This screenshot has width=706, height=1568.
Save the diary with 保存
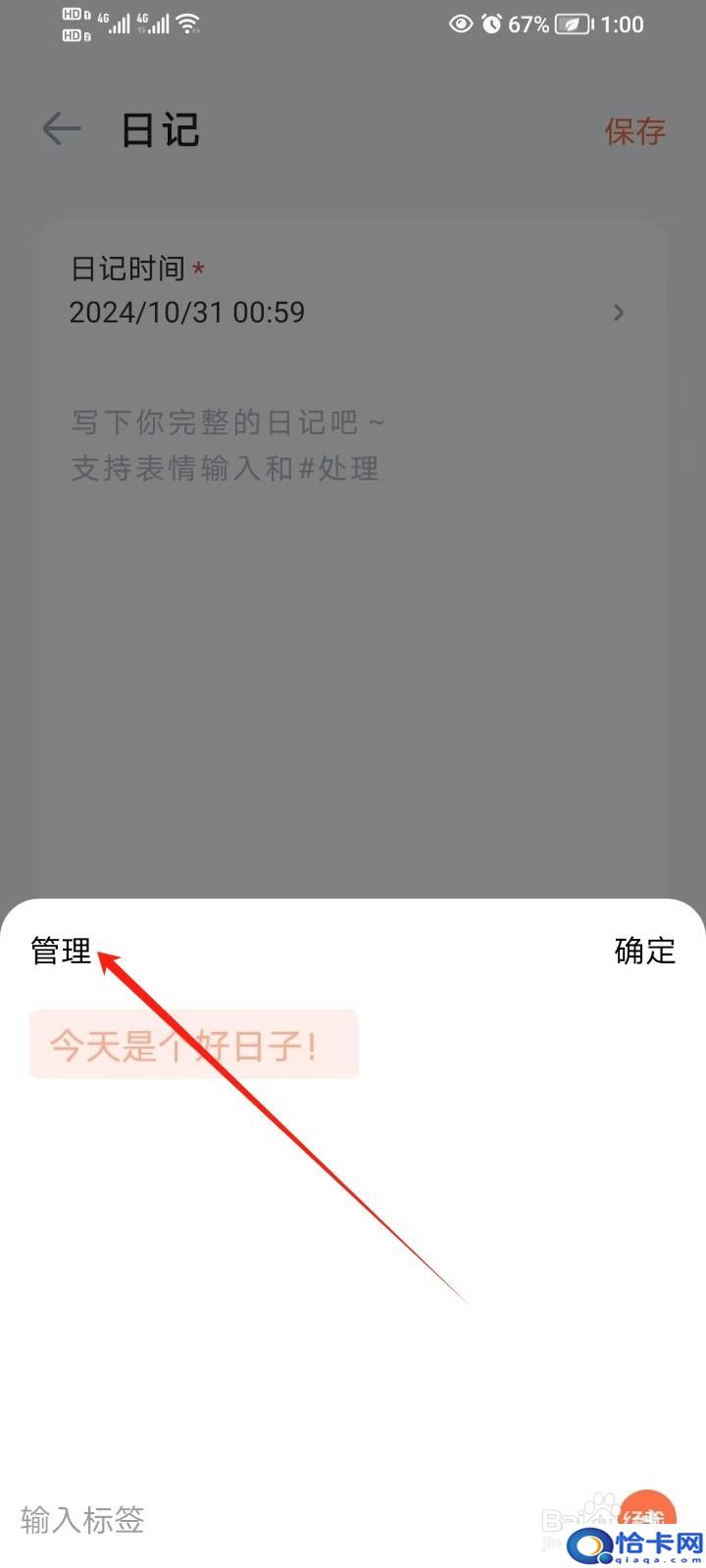(635, 131)
